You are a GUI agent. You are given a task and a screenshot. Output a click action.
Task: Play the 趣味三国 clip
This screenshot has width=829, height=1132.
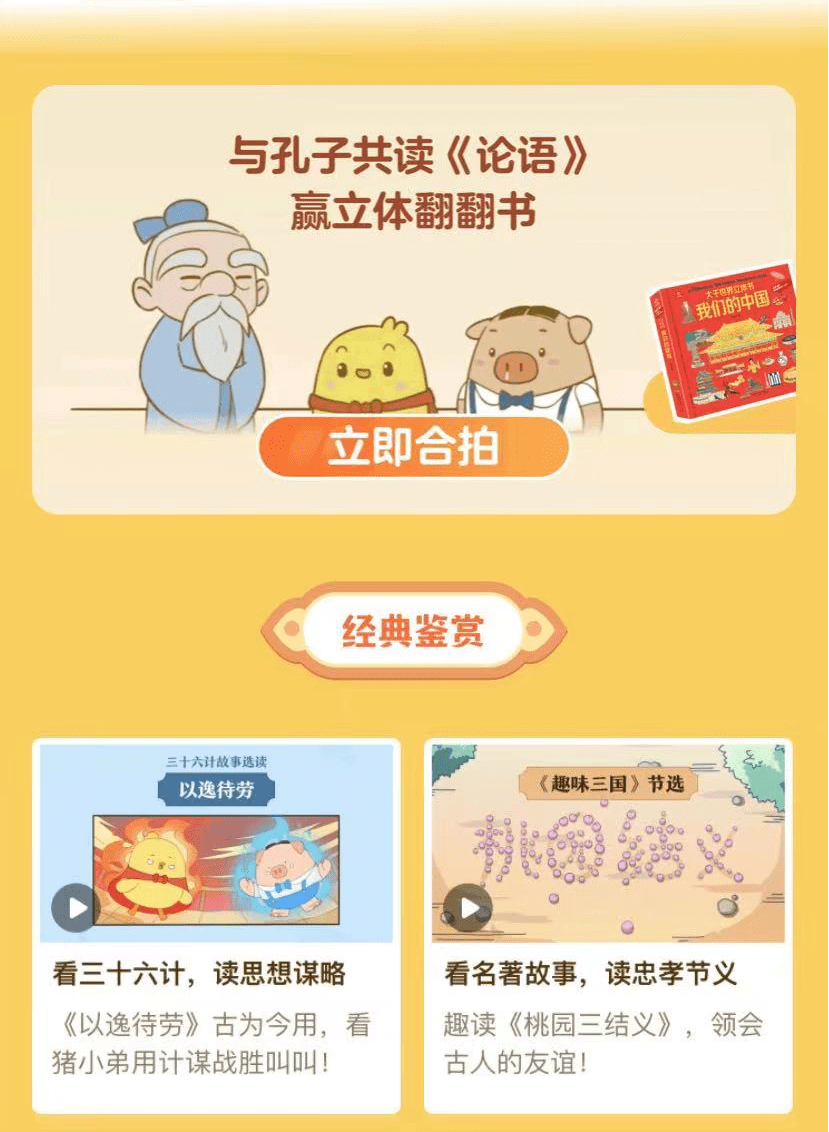pos(468,907)
